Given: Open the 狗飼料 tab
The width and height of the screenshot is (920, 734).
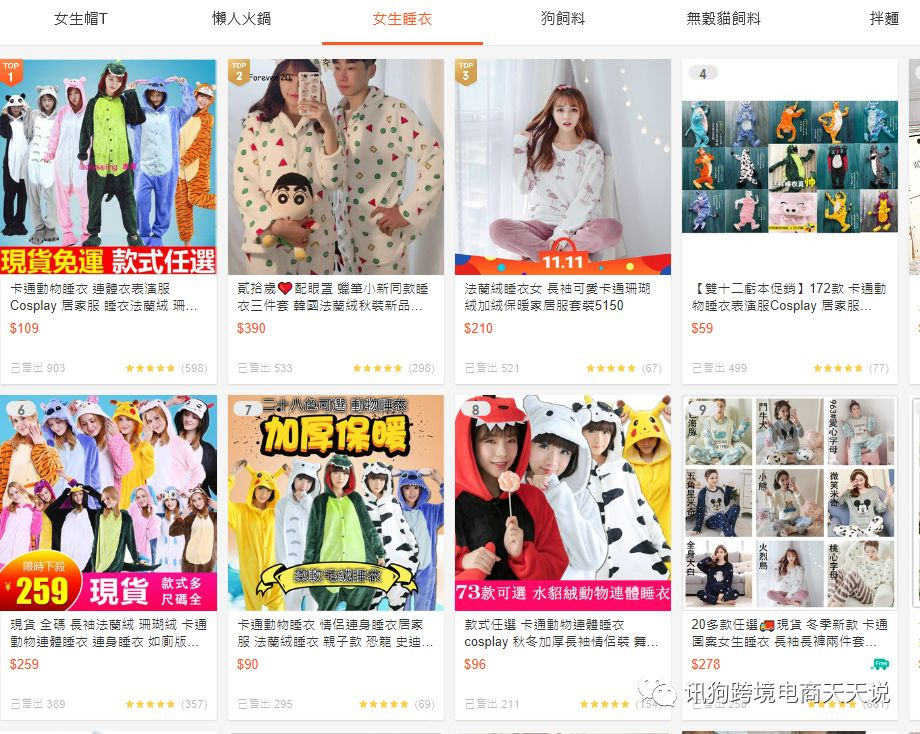Looking at the screenshot, I should [x=562, y=19].
